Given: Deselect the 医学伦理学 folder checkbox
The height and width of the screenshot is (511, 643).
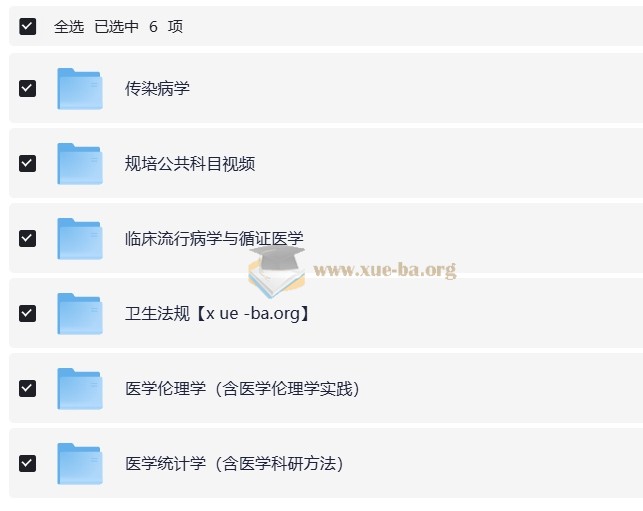Looking at the screenshot, I should (x=28, y=388).
